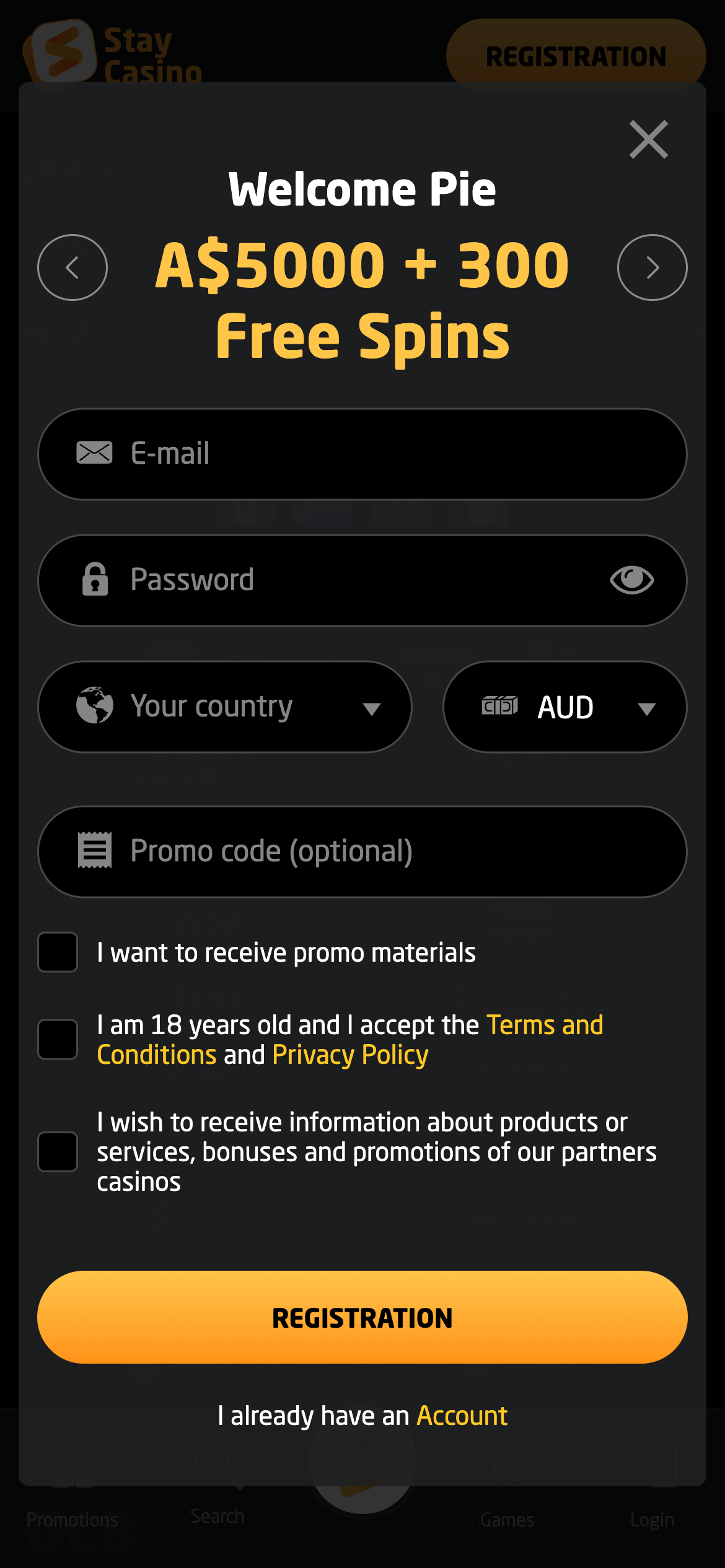Click the envelope icon in the E-mail field
This screenshot has width=725, height=1568.
click(x=94, y=454)
